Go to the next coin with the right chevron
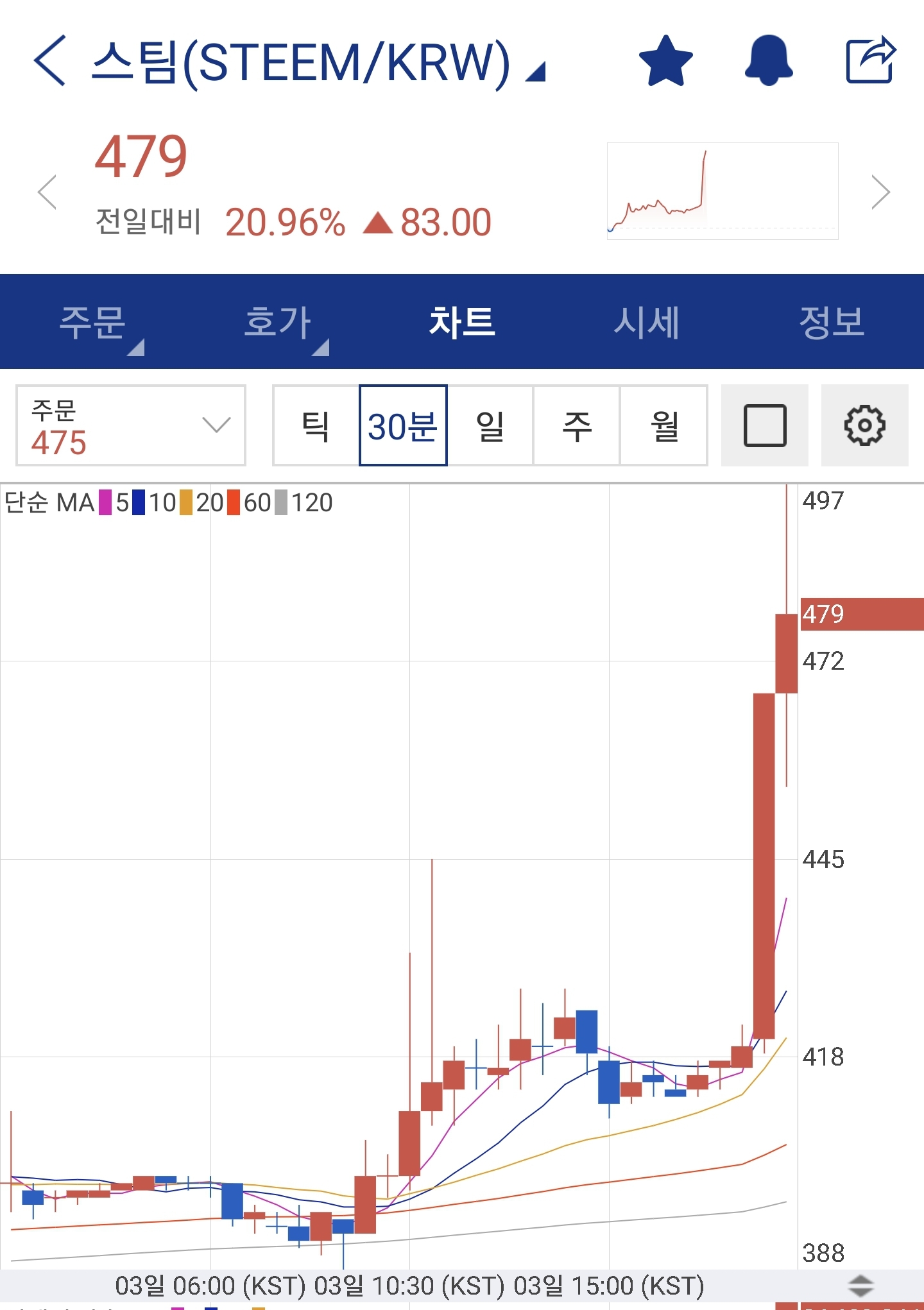 click(880, 192)
